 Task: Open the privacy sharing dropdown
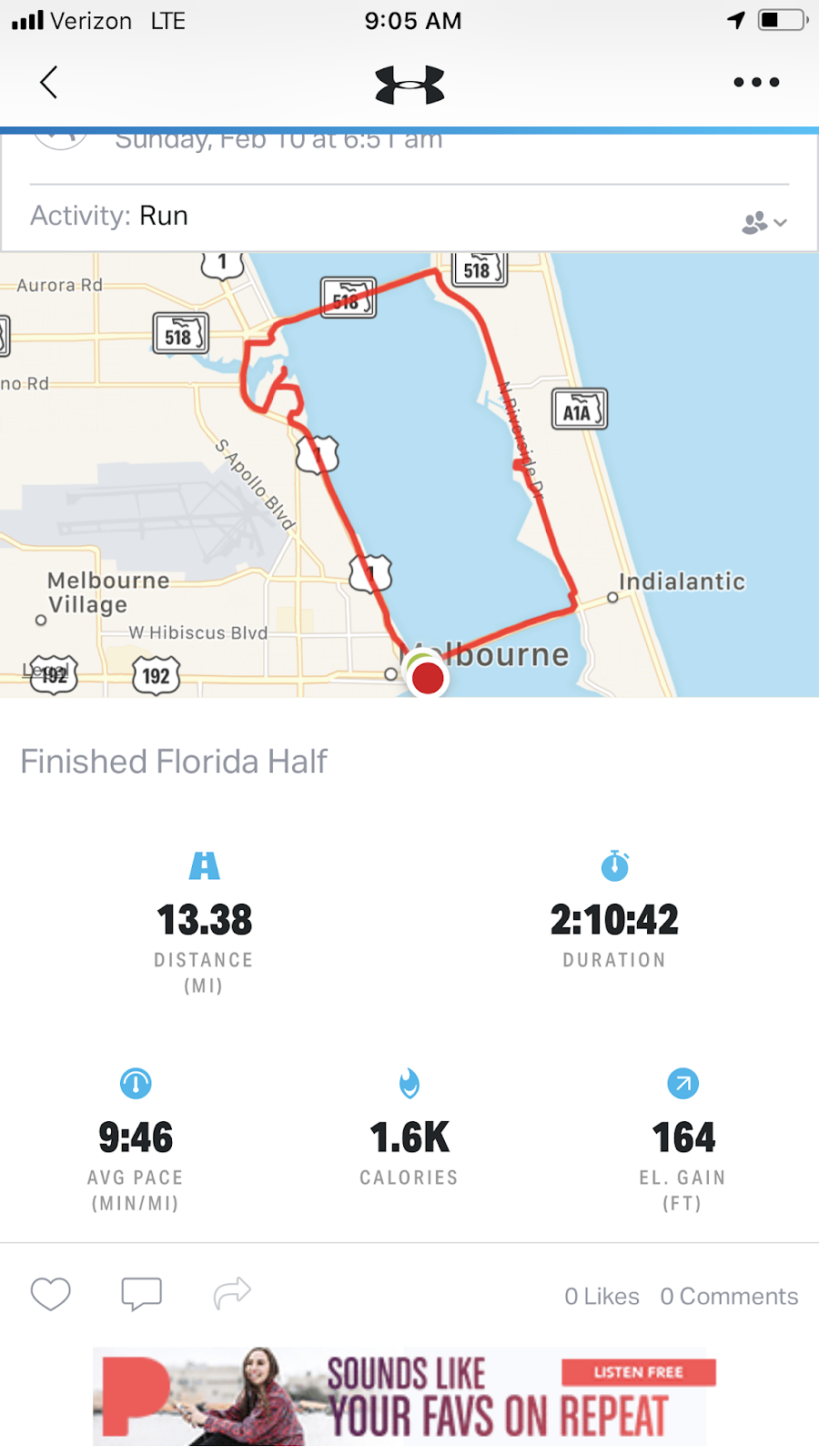tap(764, 222)
